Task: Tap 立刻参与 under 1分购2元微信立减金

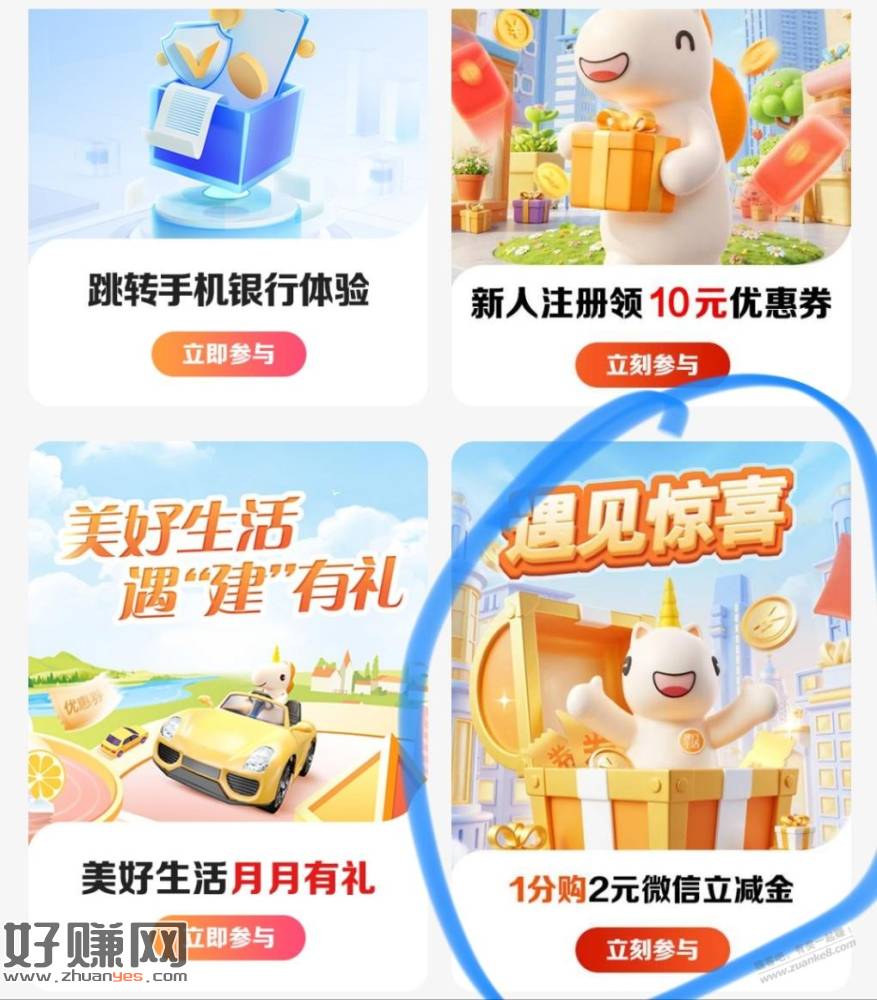Action: (652, 950)
